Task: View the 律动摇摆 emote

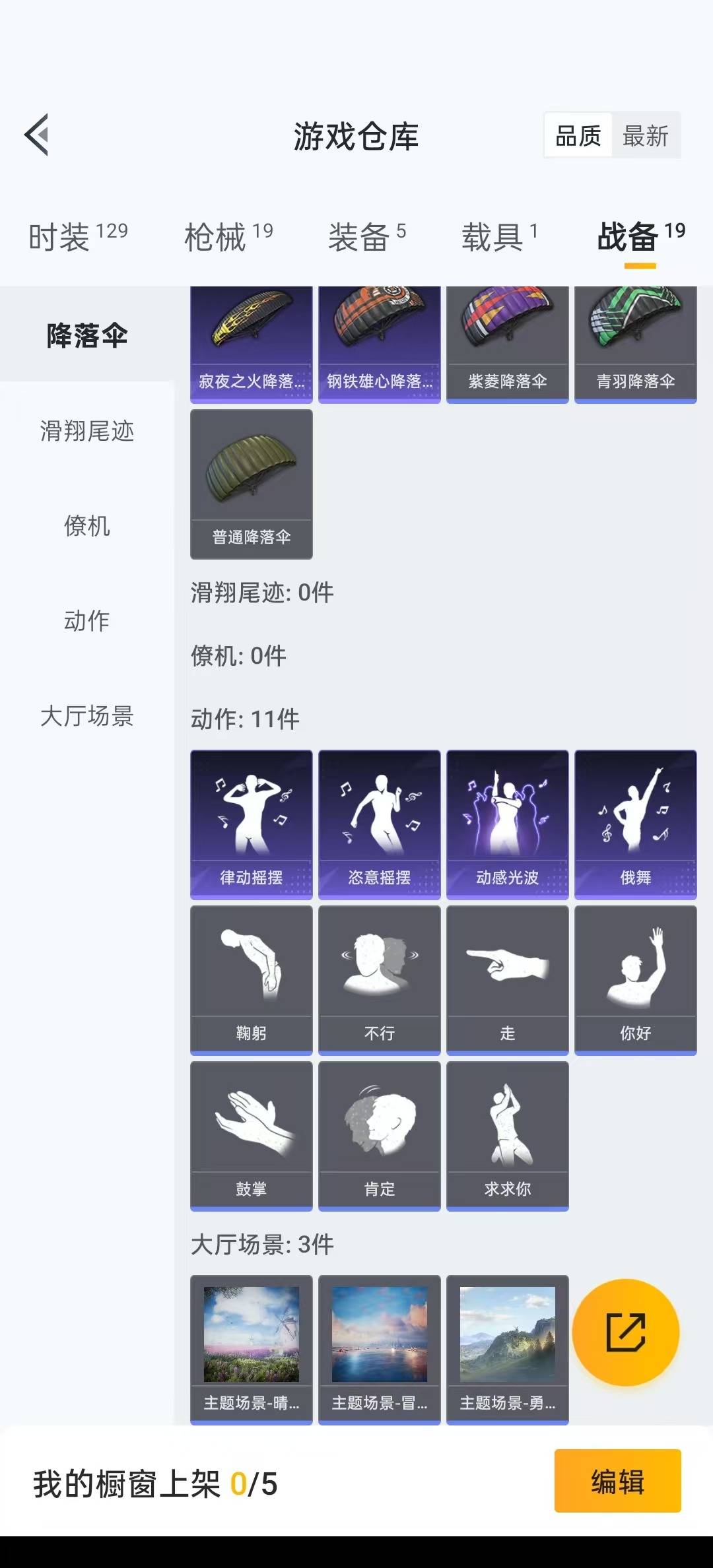Action: click(x=252, y=824)
